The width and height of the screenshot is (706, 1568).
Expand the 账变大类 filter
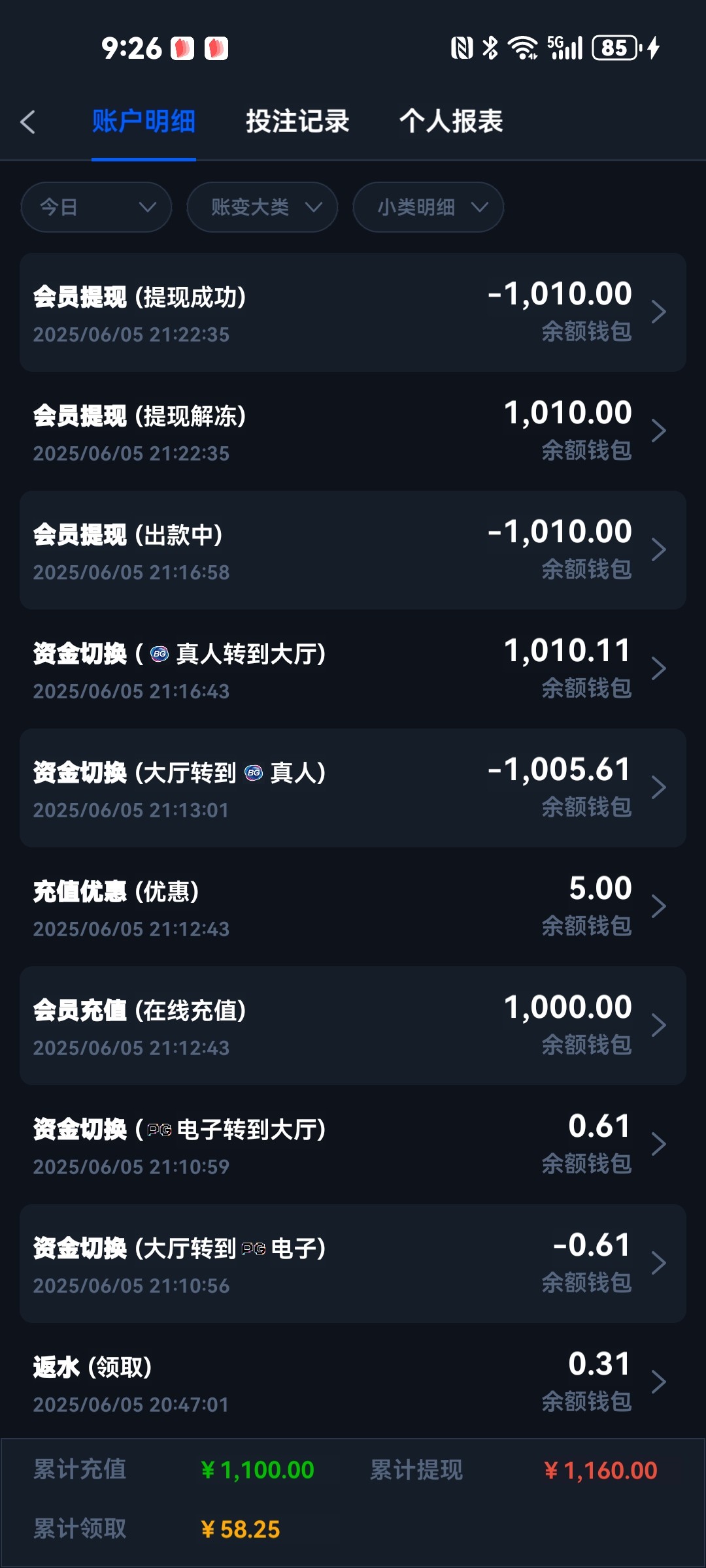(262, 207)
